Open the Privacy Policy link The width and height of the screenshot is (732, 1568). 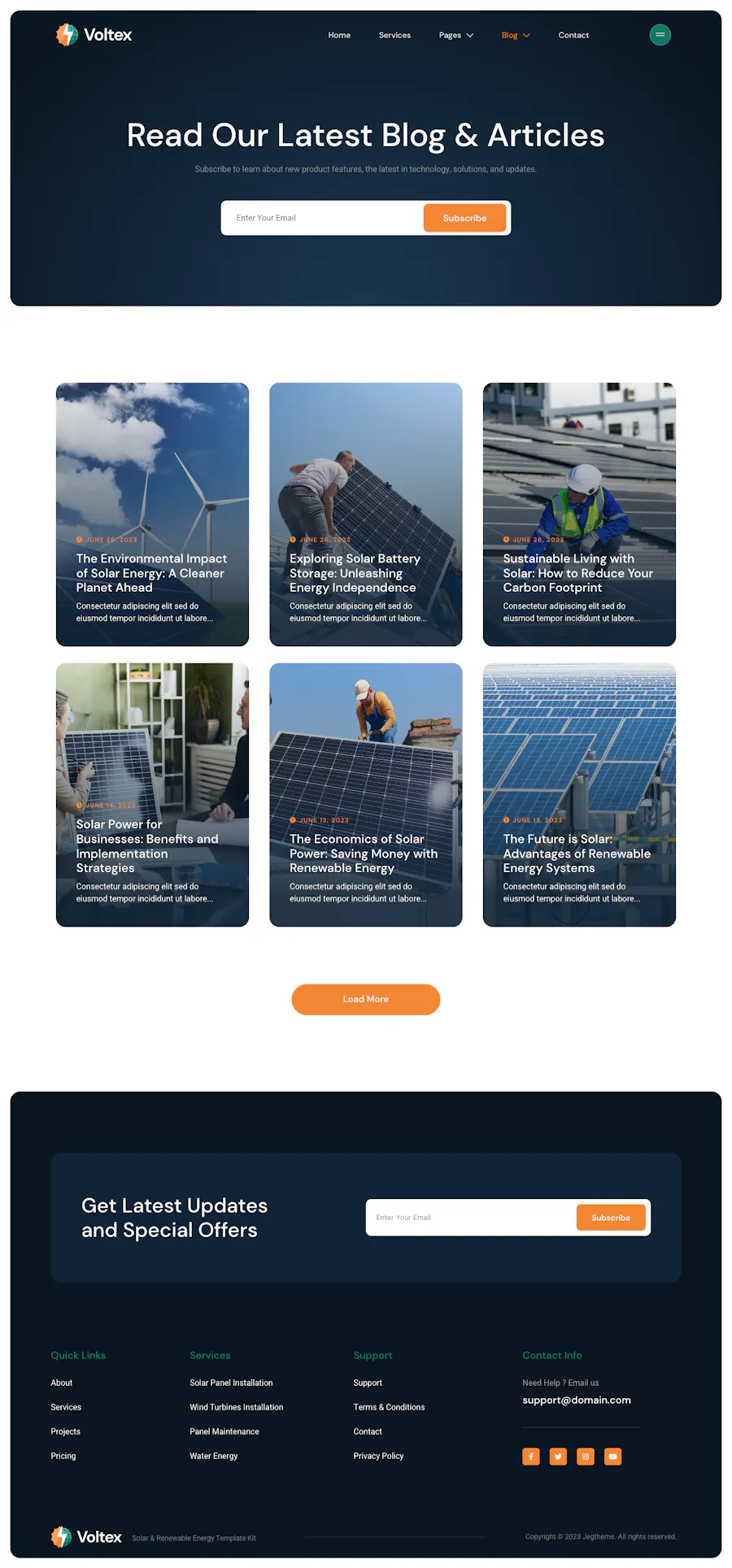[x=378, y=1456]
